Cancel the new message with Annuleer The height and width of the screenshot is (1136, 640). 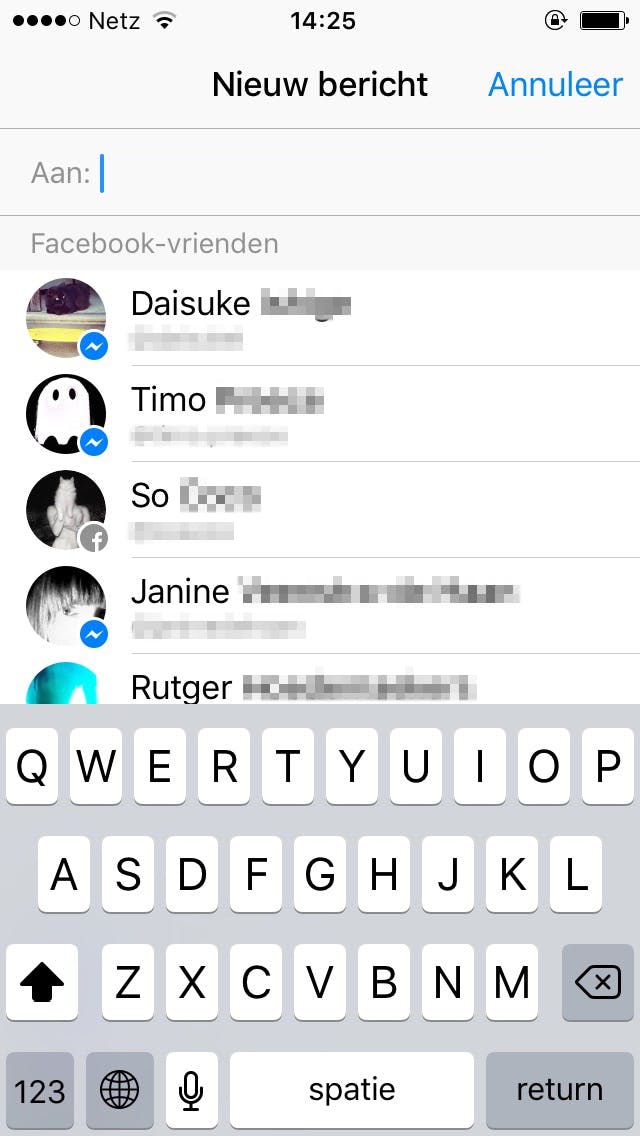(555, 85)
